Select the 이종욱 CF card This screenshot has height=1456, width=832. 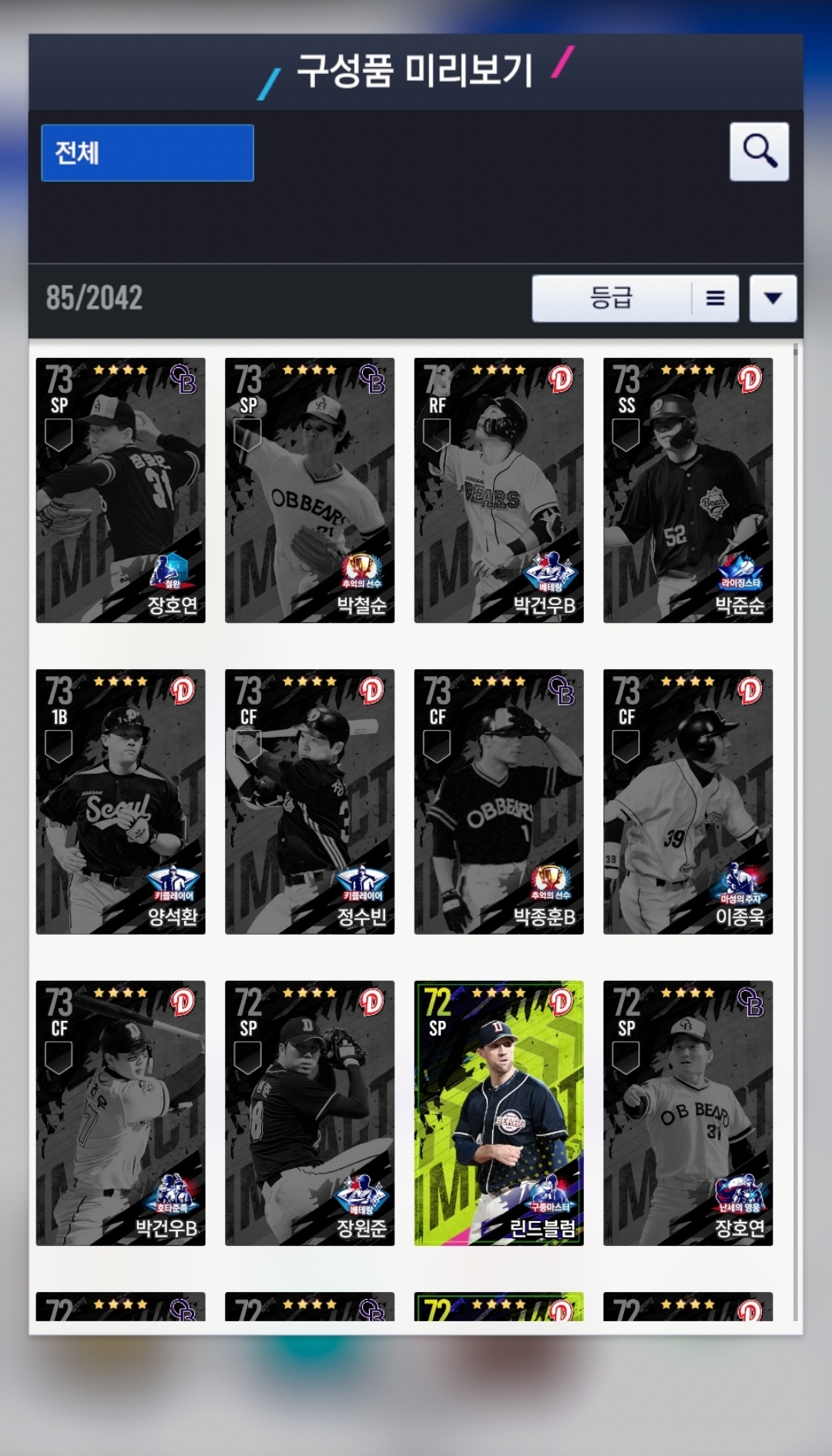click(x=688, y=802)
